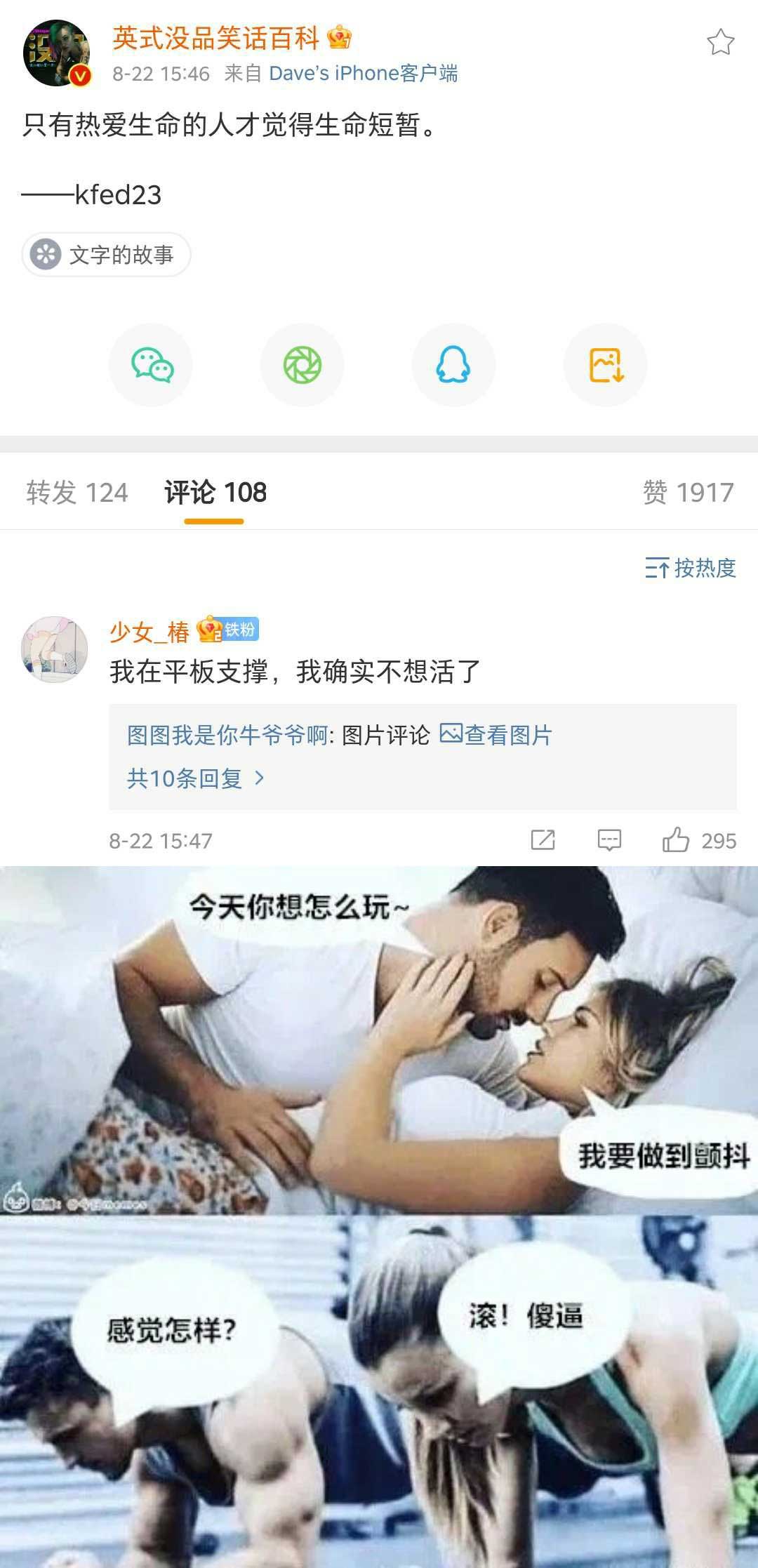Share the post to WeChat
The width and height of the screenshot is (758, 1568).
click(151, 365)
